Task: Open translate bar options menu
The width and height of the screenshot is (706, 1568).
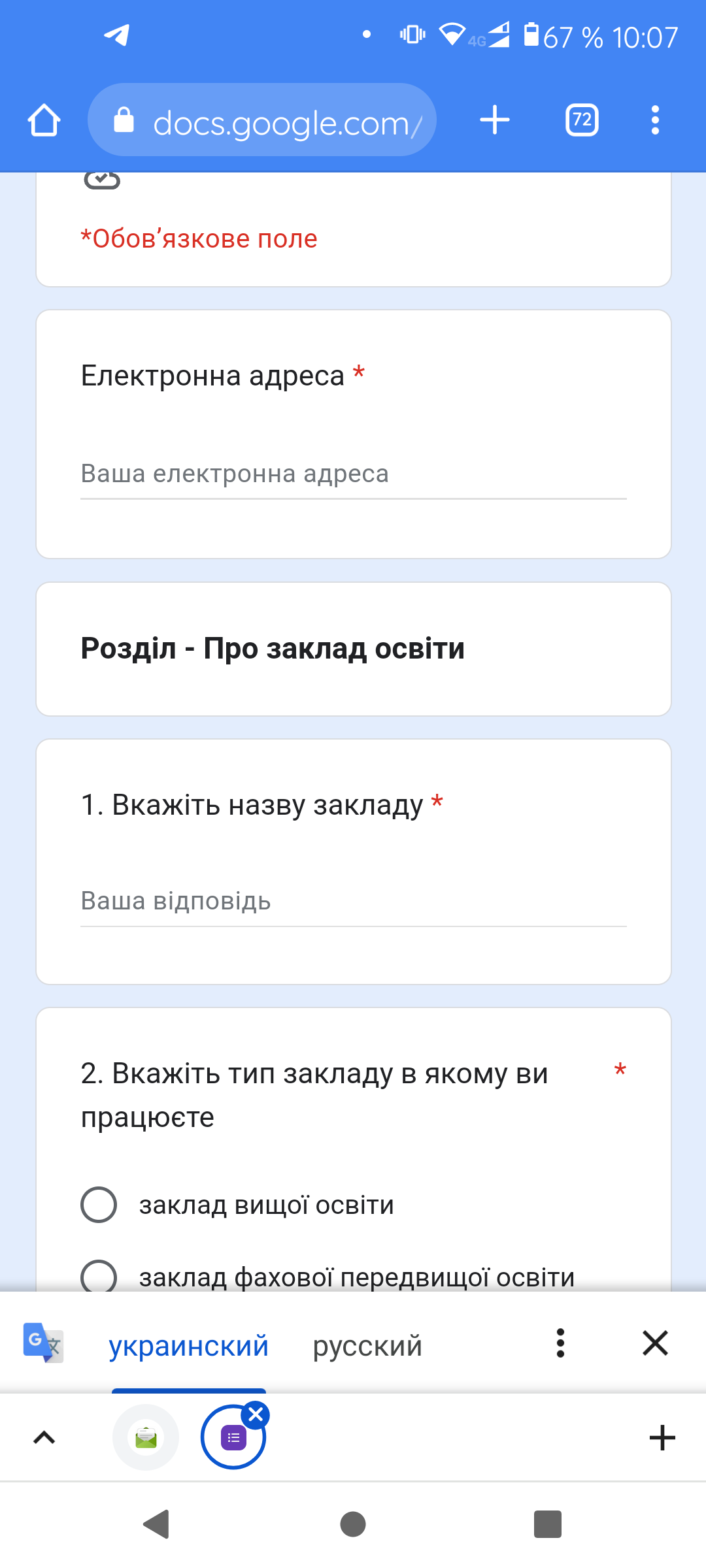Action: tap(560, 1343)
